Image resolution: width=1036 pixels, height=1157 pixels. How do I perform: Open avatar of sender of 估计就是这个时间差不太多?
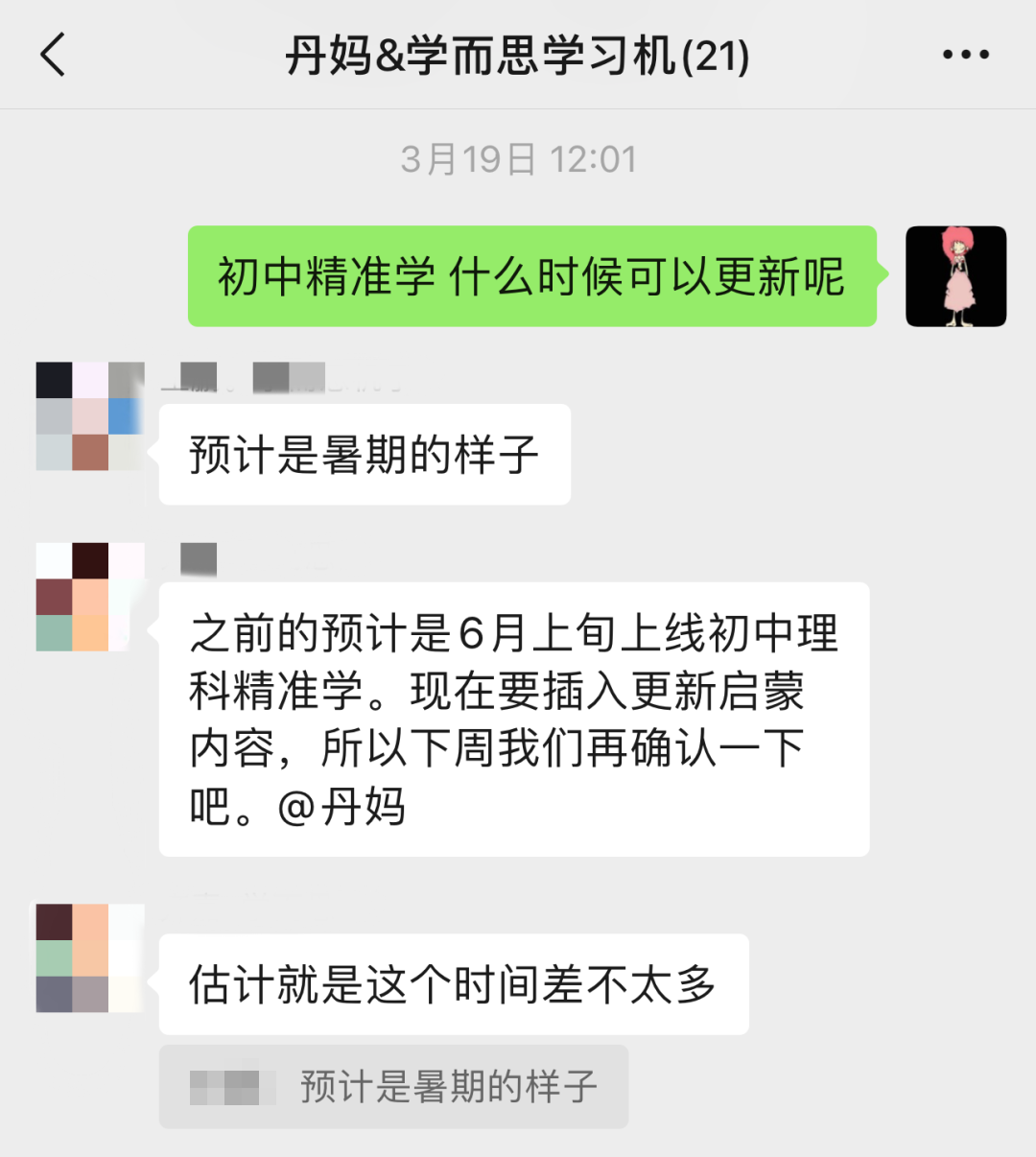(x=89, y=957)
